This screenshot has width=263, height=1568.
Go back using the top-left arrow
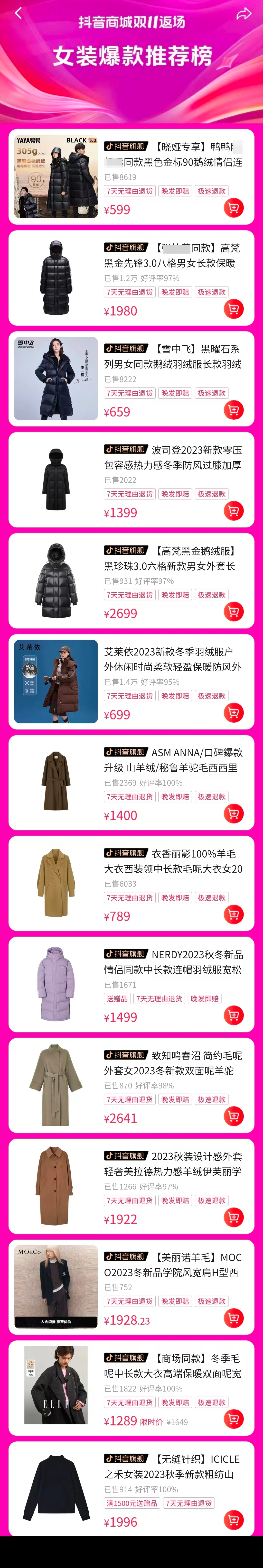point(18,13)
